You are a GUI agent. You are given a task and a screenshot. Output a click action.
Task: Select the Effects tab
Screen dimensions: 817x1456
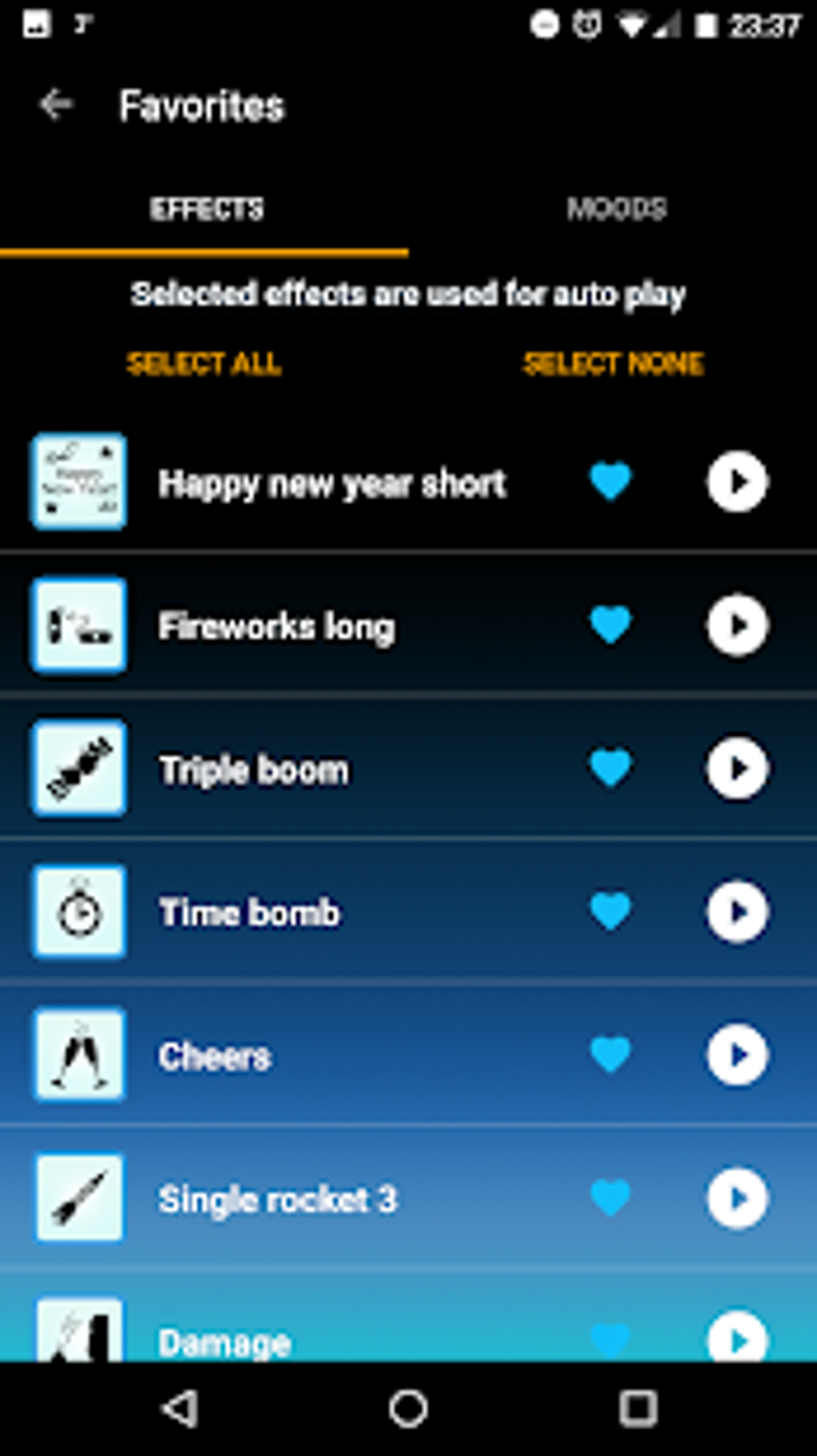pos(206,209)
